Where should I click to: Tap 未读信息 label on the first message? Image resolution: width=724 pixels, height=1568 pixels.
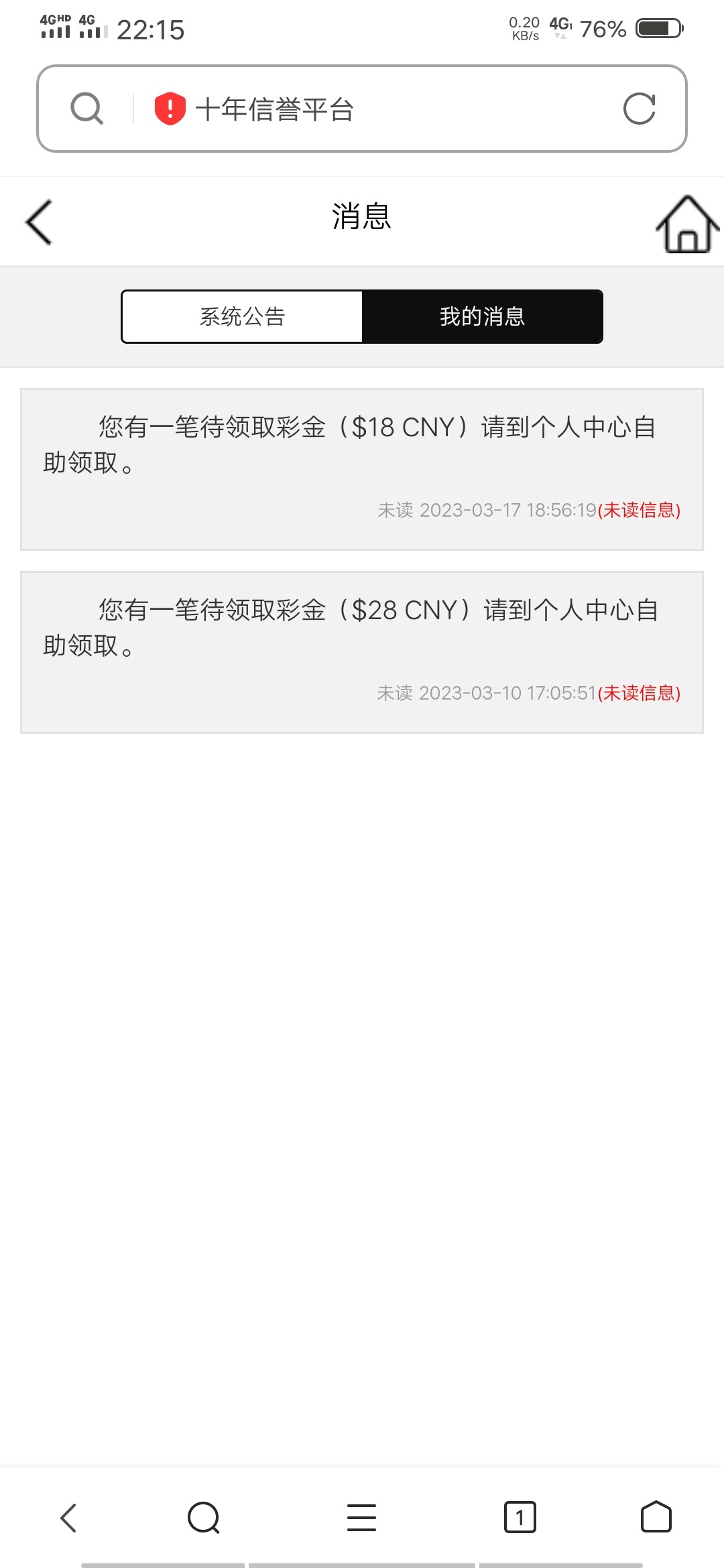click(640, 511)
